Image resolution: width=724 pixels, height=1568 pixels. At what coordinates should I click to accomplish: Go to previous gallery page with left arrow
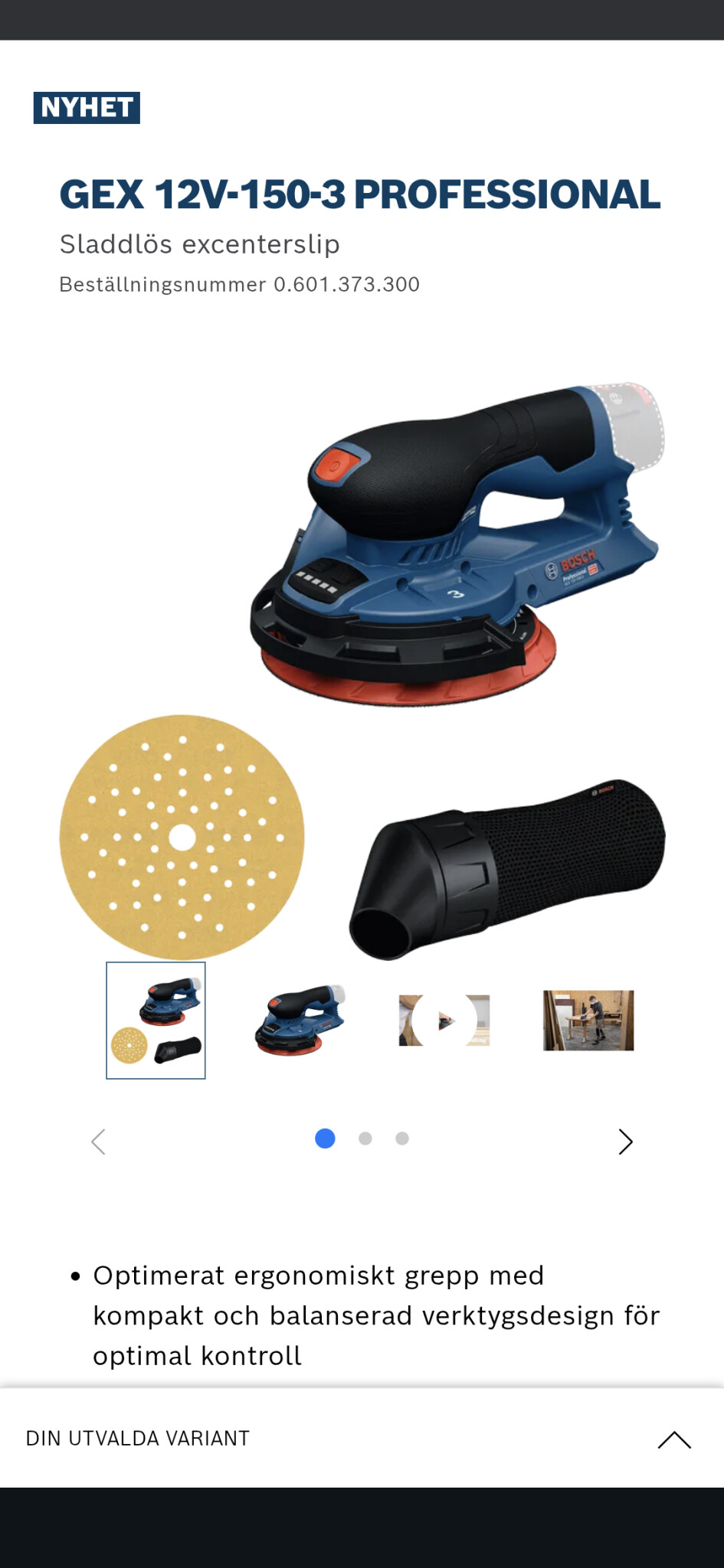coord(98,1142)
